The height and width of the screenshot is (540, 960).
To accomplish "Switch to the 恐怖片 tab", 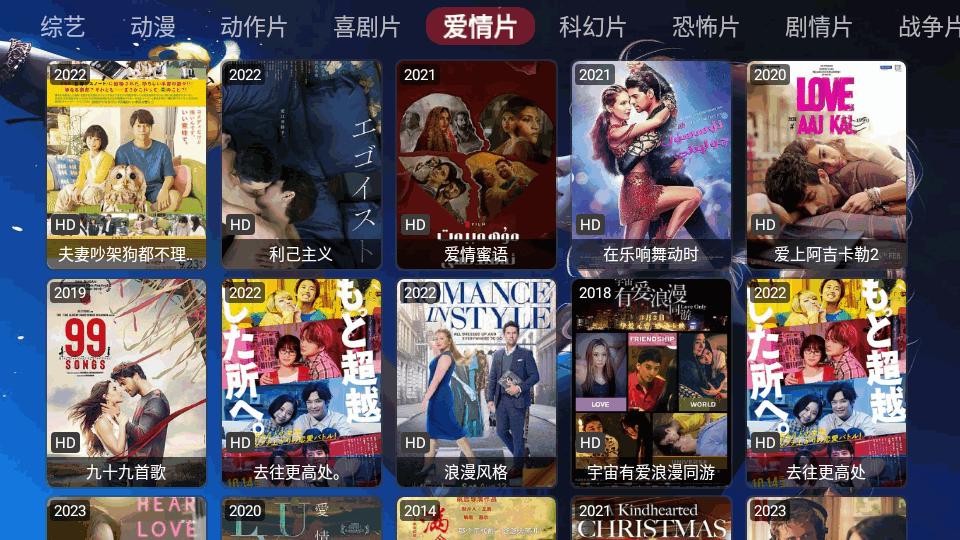I will point(706,27).
